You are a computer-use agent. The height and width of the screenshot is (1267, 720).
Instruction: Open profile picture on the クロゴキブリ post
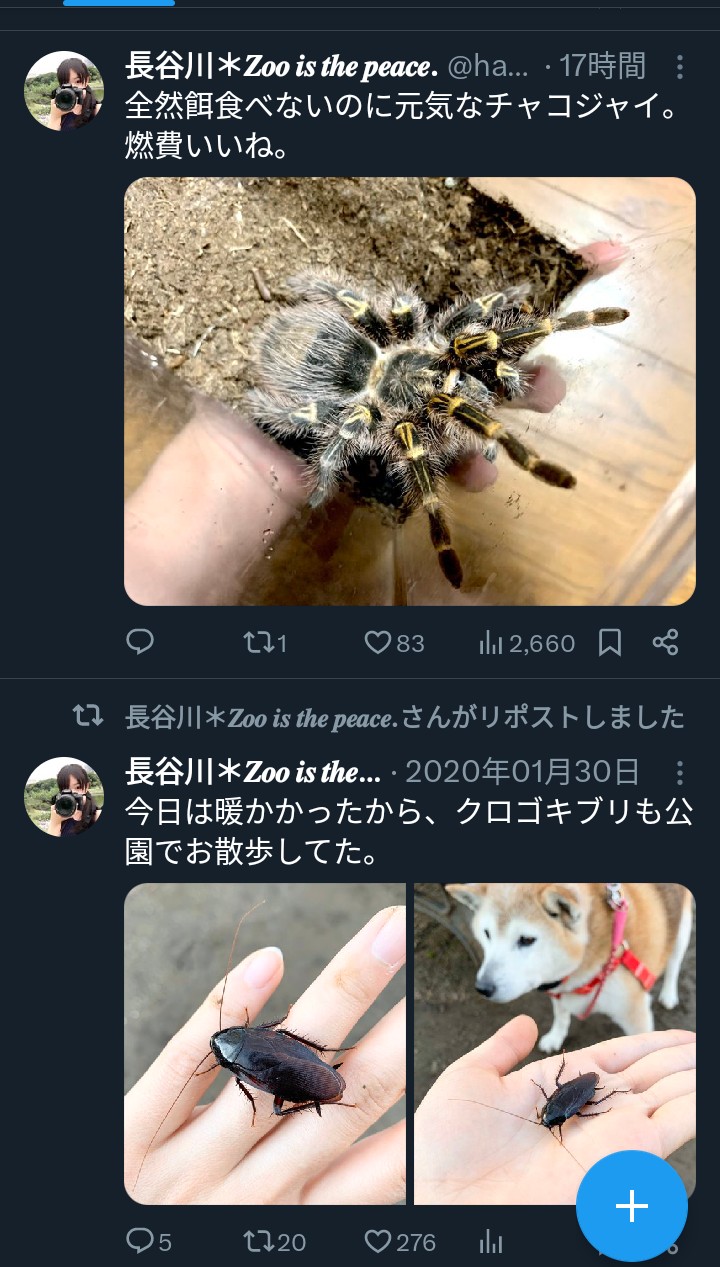click(x=64, y=797)
